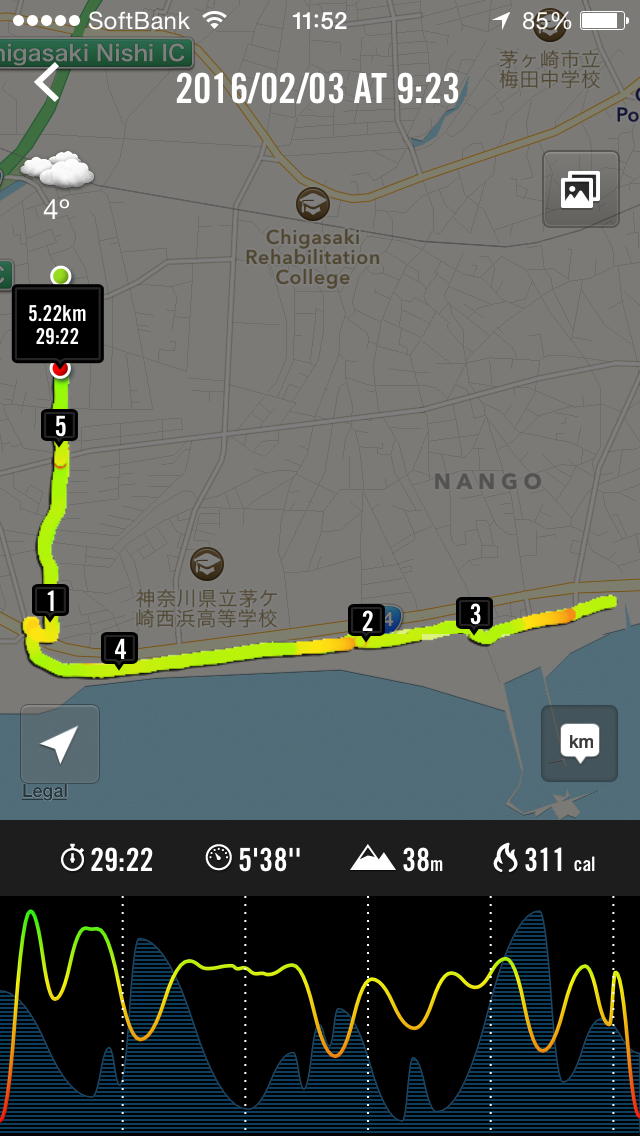Select kilometer marker 5 on the route
640x1136 pixels.
pos(60,426)
